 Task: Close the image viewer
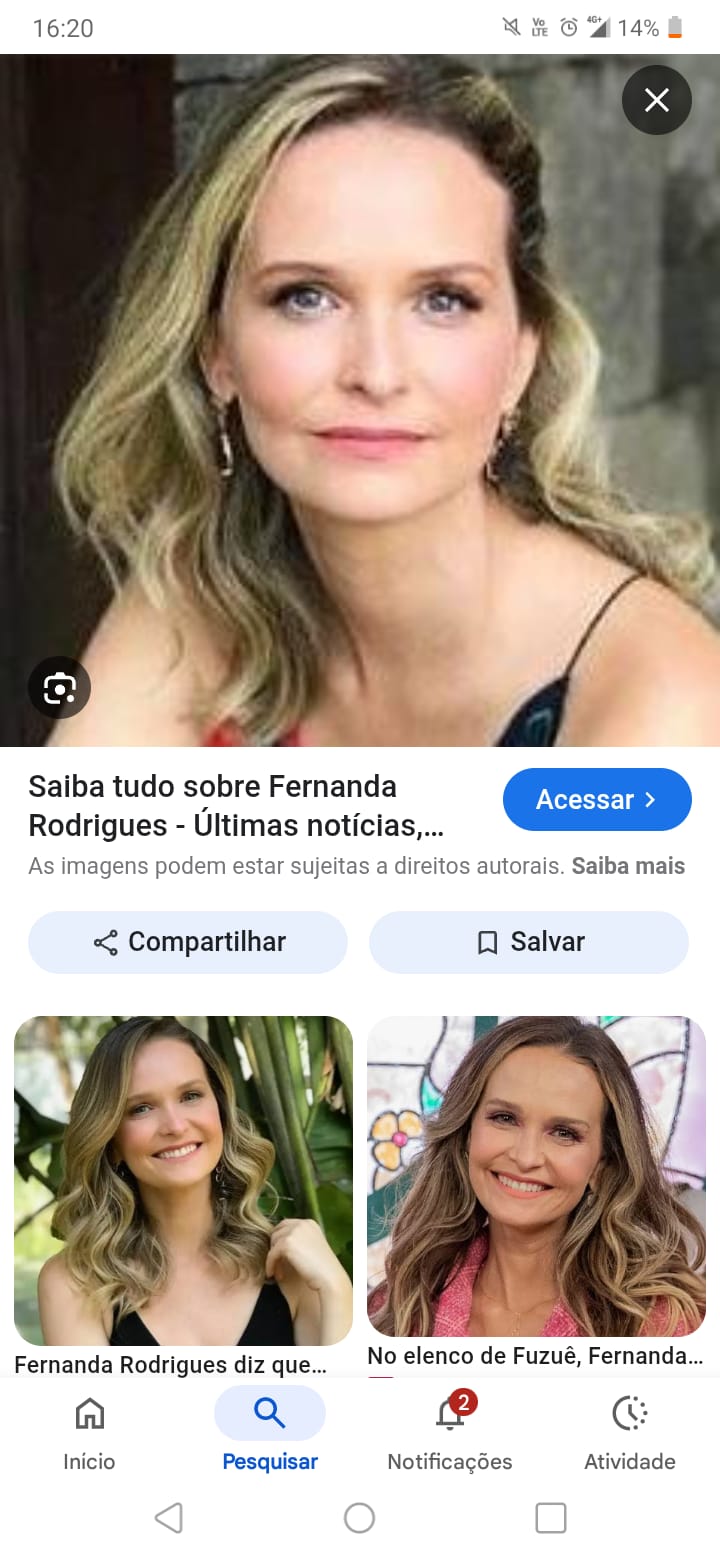point(656,100)
